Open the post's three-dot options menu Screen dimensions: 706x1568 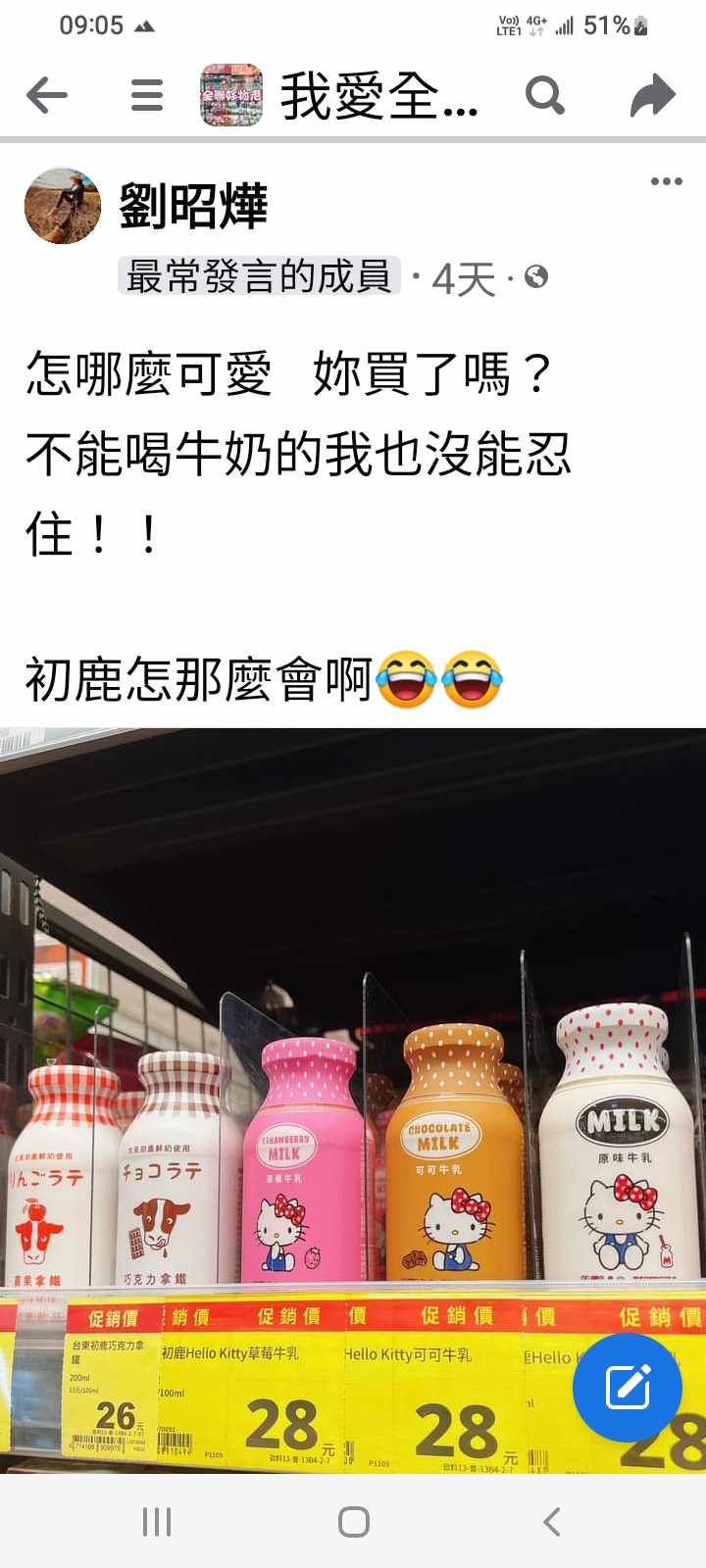[666, 181]
